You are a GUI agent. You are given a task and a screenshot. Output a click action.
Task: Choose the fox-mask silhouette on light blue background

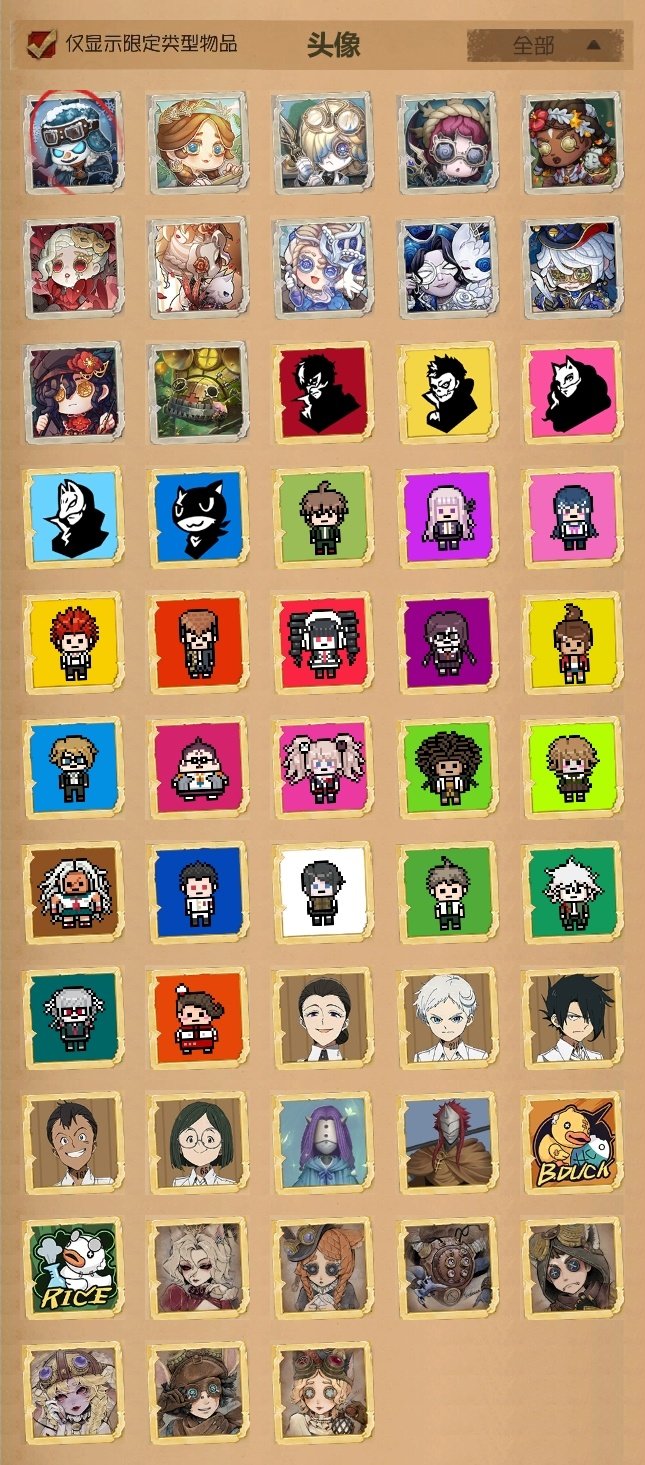point(72,515)
